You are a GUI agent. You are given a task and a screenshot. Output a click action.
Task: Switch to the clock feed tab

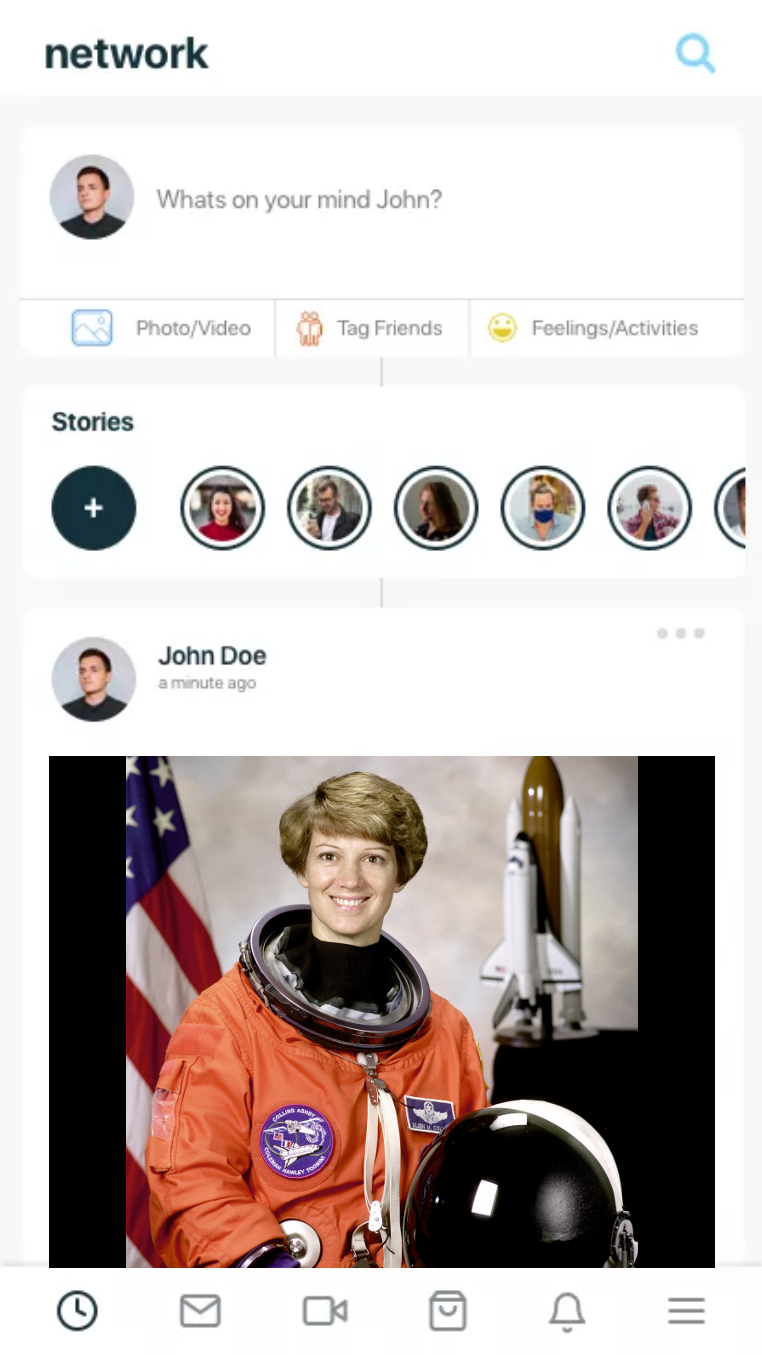(77, 1310)
